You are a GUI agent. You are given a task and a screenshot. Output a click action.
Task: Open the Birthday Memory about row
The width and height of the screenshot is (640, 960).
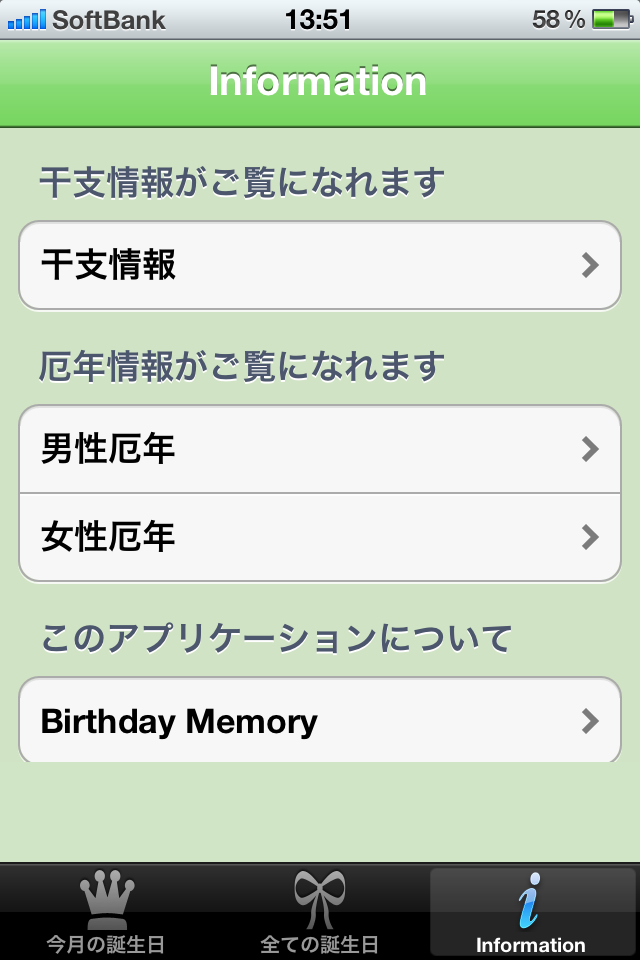pos(320,721)
